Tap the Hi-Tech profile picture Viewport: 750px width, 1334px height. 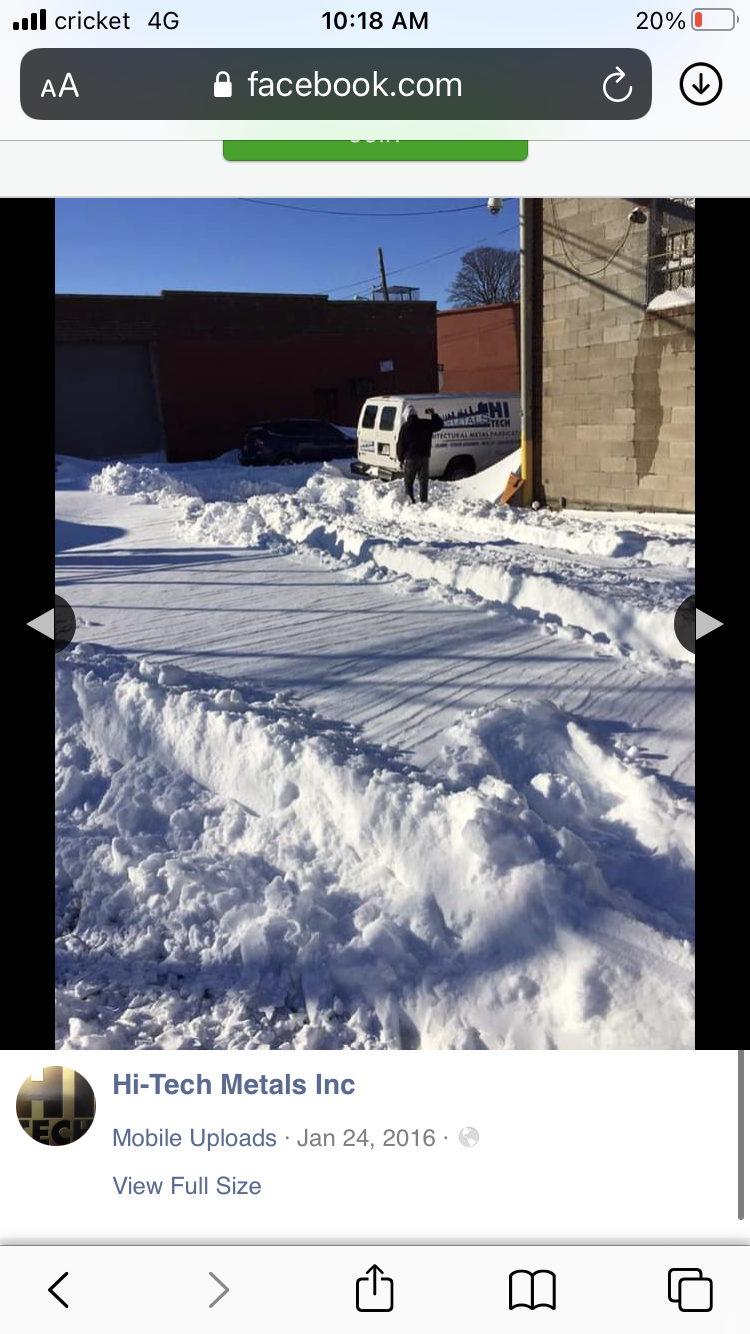[x=56, y=1106]
